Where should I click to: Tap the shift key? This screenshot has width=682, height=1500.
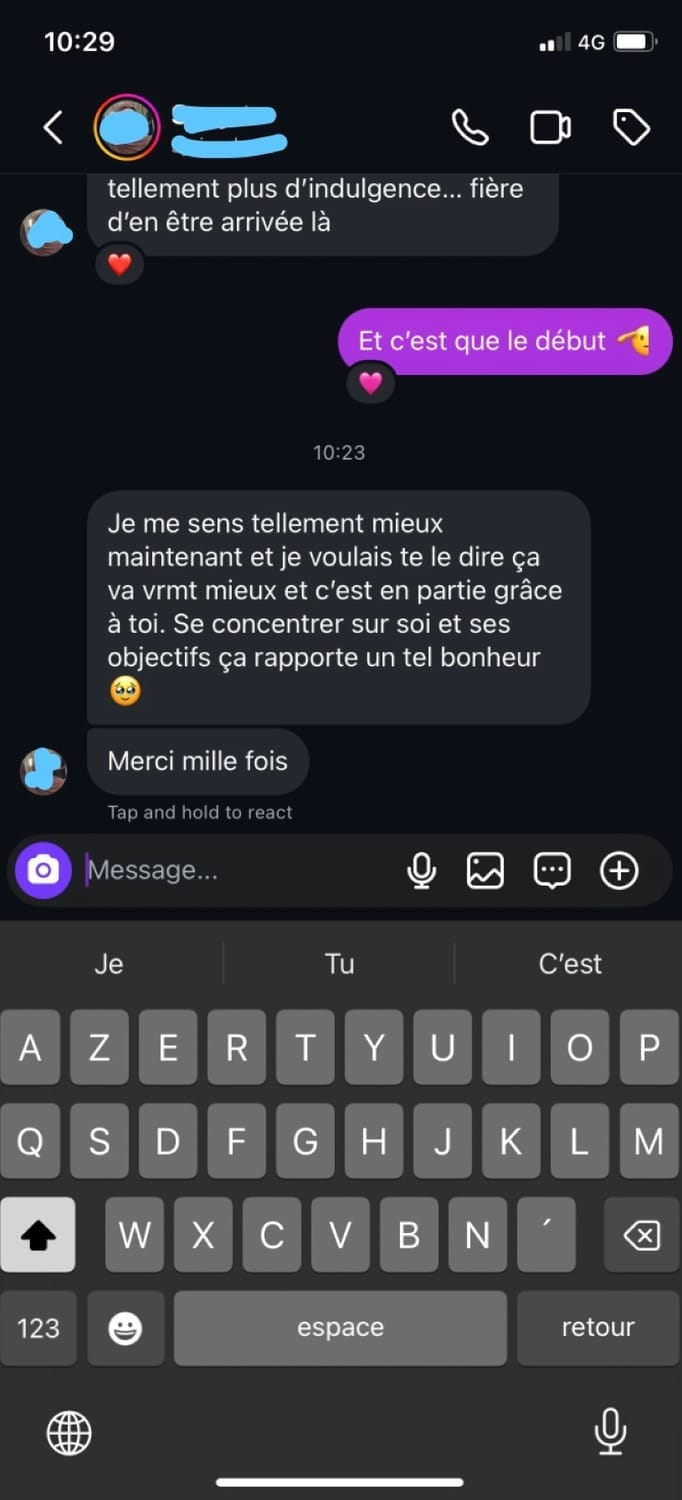coord(38,1236)
